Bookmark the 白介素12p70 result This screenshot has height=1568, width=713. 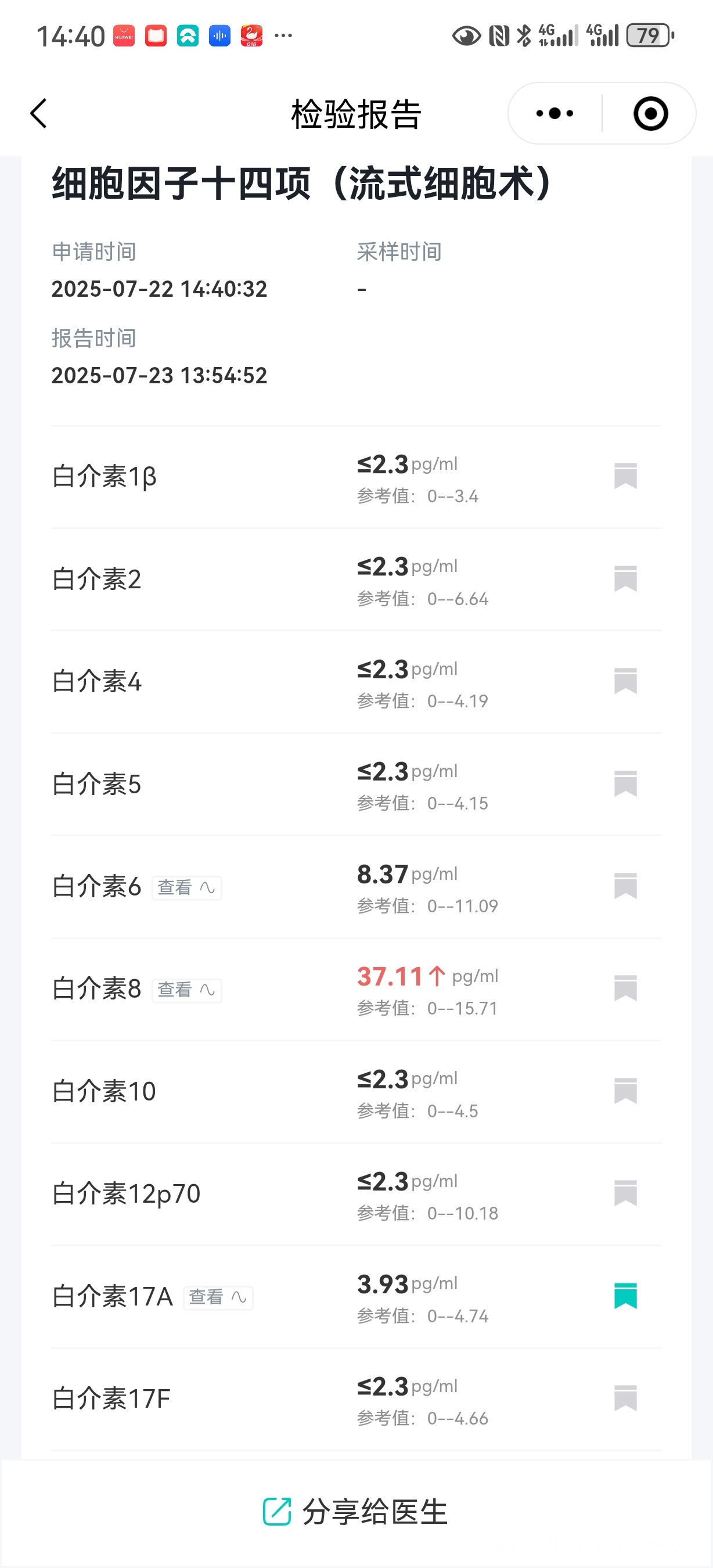click(x=625, y=1193)
